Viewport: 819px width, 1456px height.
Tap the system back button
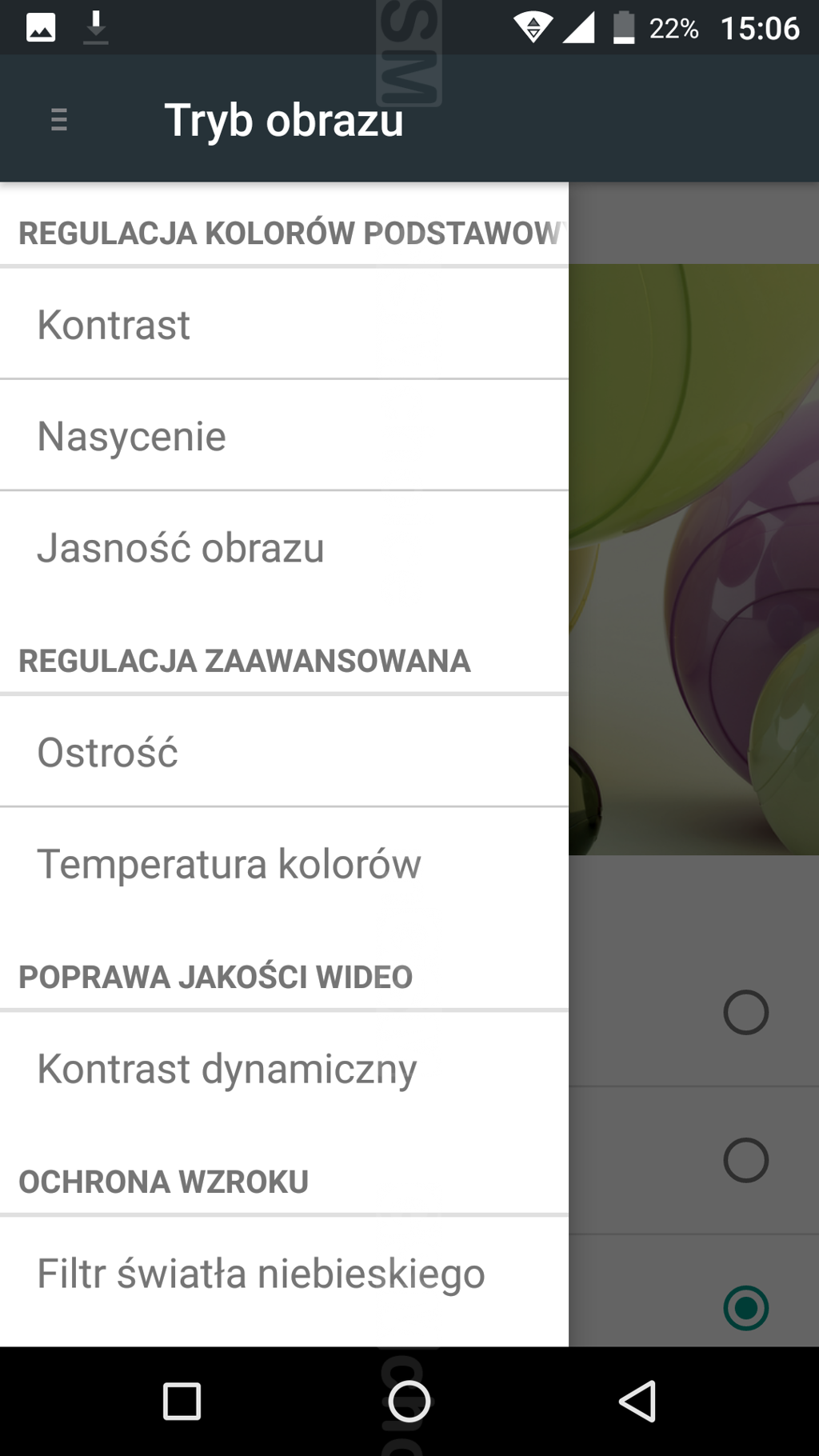pos(637,1401)
